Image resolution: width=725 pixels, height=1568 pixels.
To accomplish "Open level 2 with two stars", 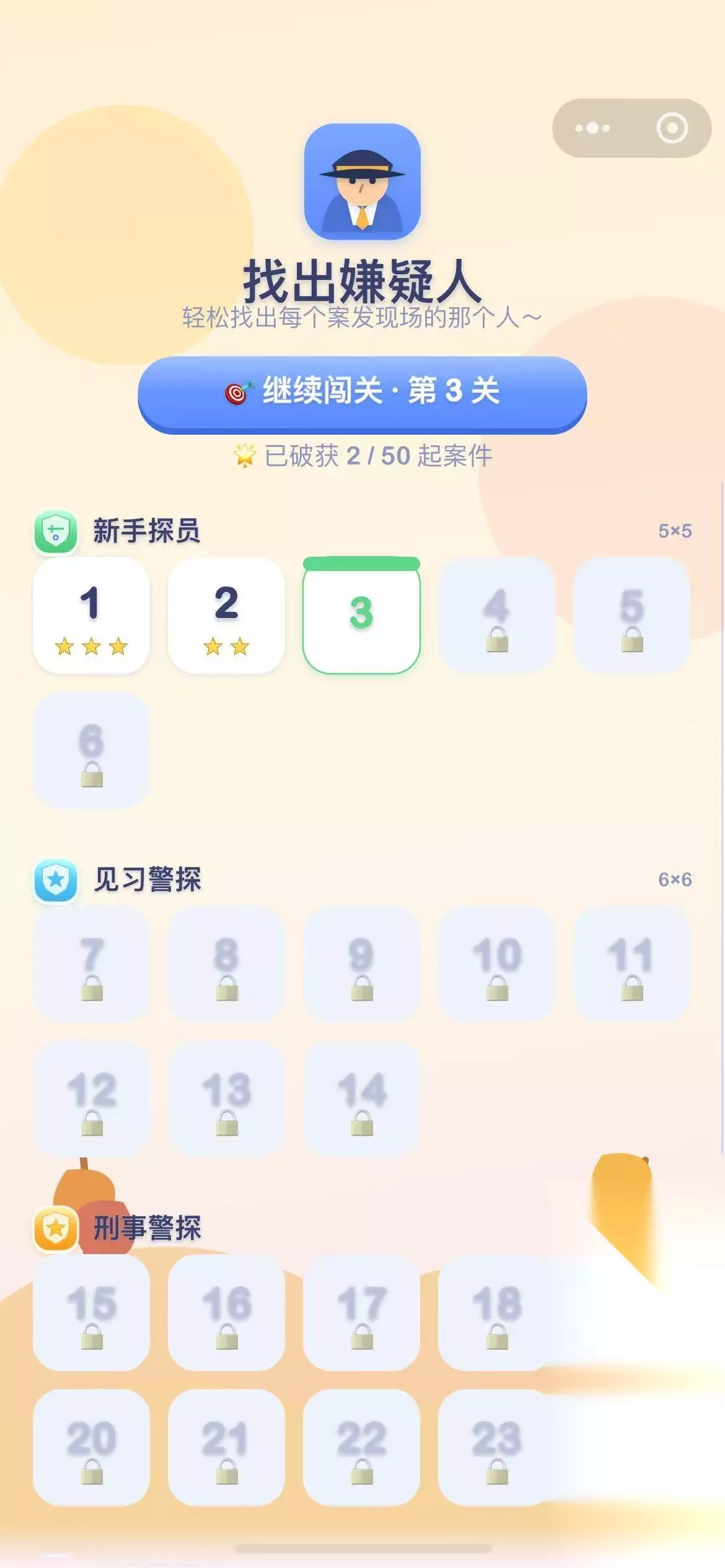I will pyautogui.click(x=226, y=614).
